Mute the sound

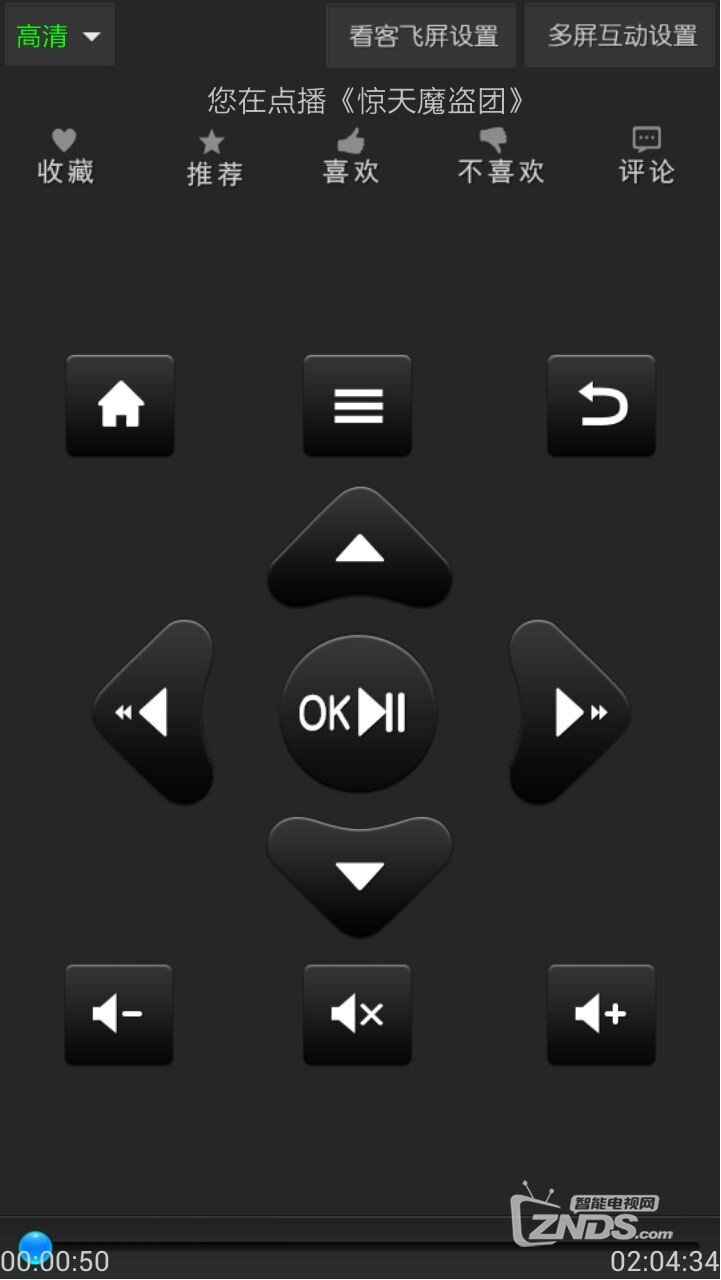[358, 1015]
